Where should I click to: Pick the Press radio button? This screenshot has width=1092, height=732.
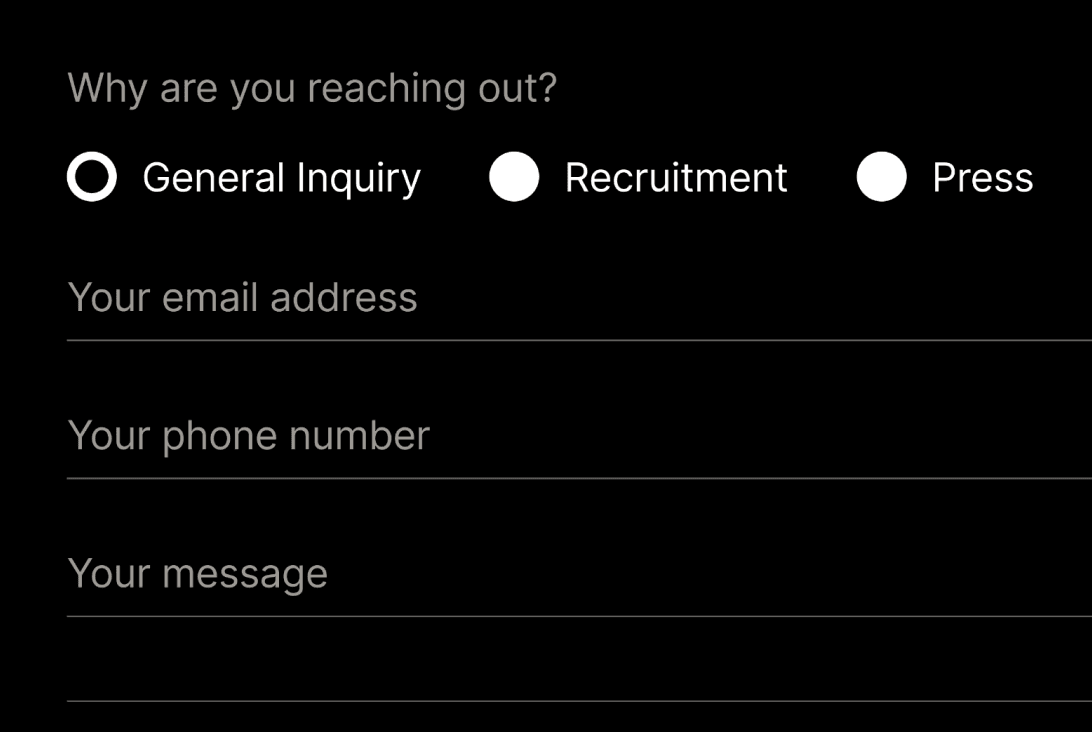click(x=881, y=178)
